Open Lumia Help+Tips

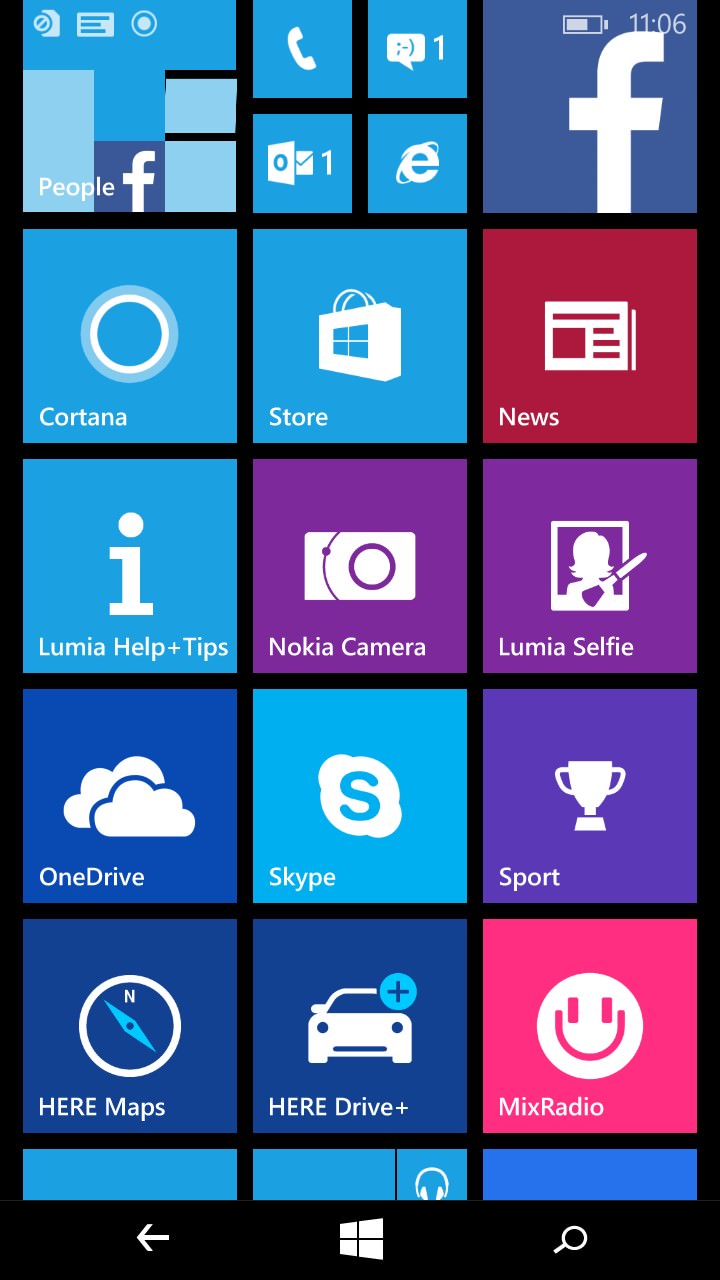tap(130, 566)
